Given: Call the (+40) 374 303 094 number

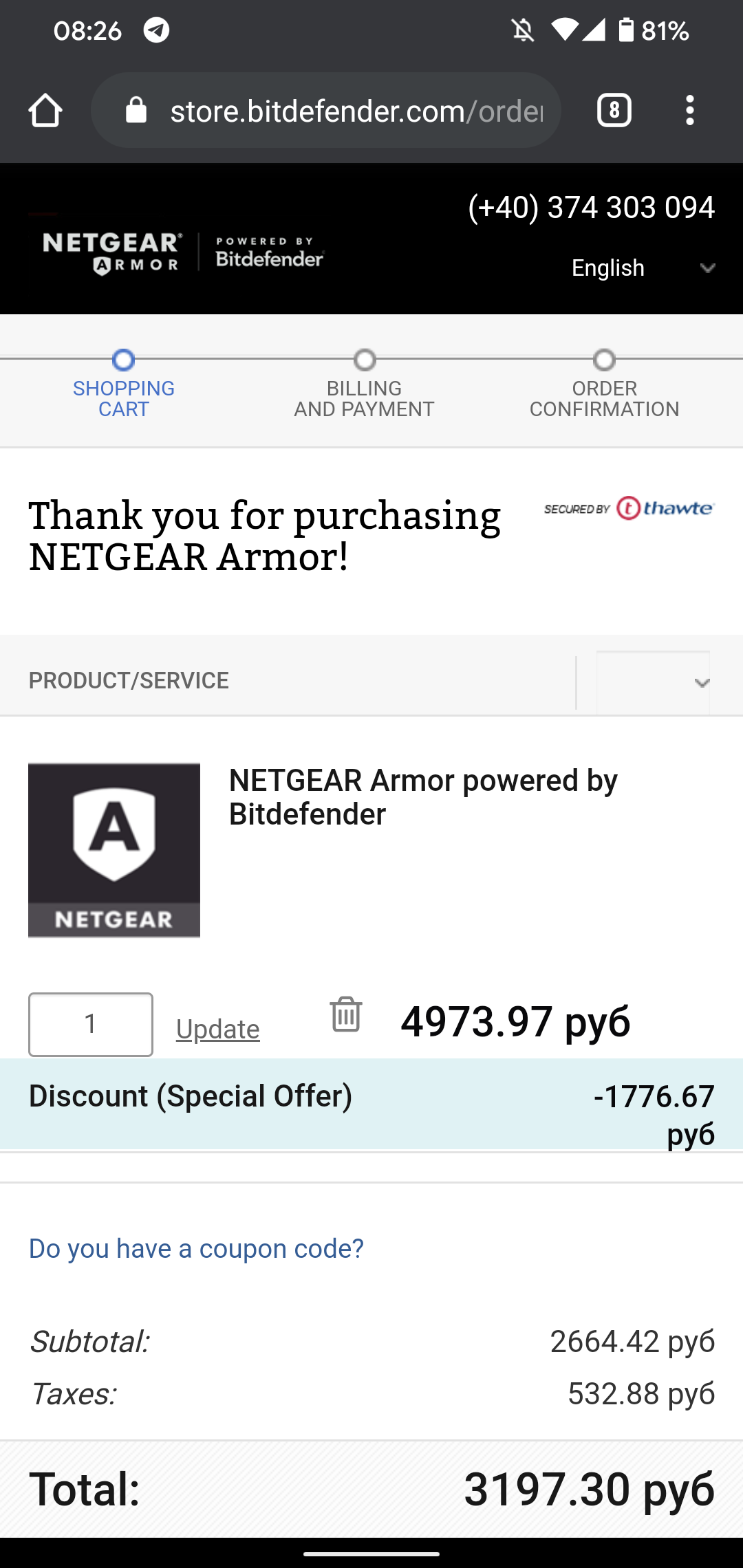Looking at the screenshot, I should 591,208.
